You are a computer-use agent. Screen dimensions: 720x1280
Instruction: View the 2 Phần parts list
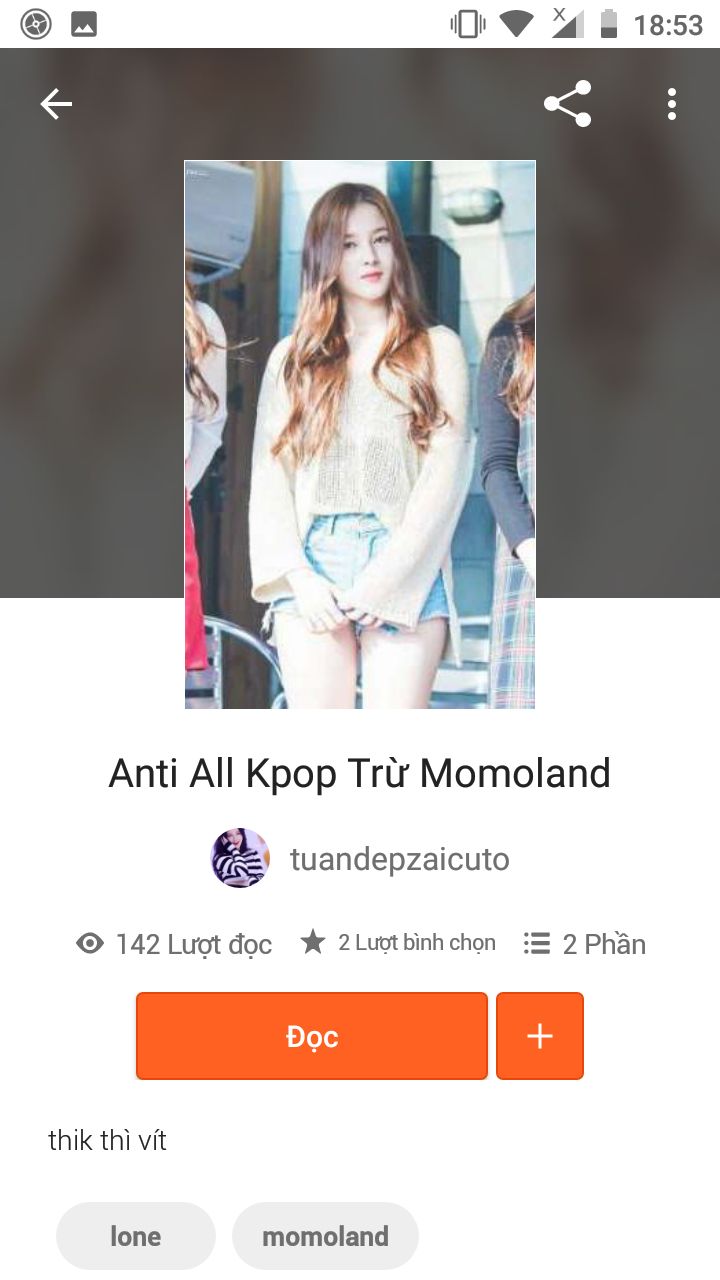click(585, 944)
